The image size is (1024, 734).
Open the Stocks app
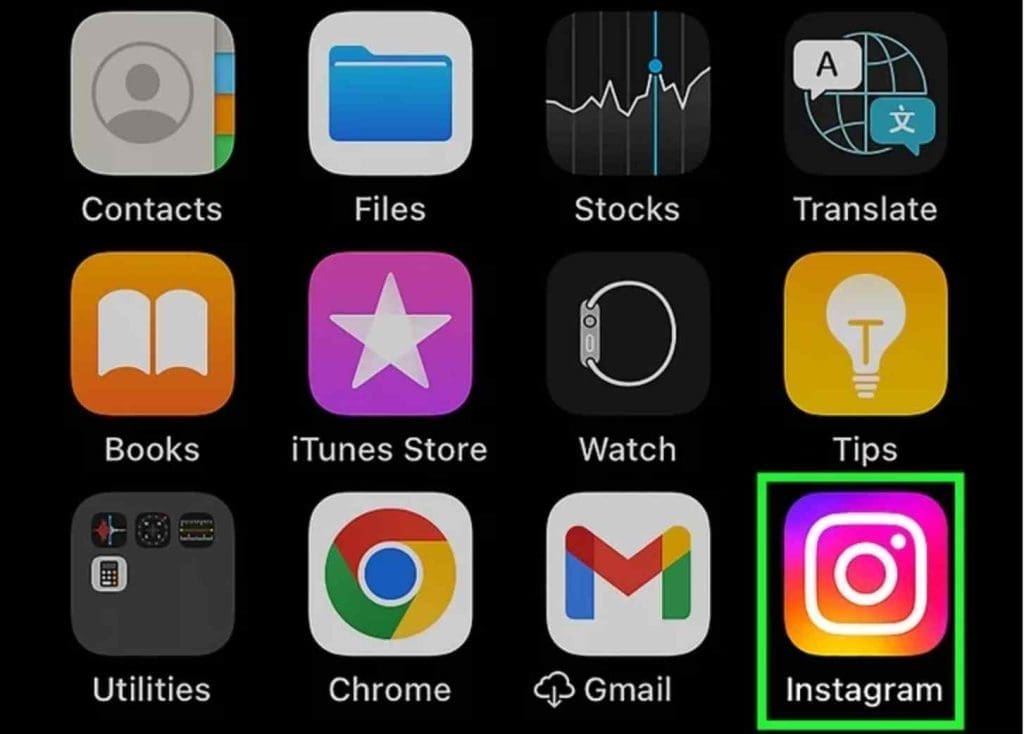(x=627, y=95)
